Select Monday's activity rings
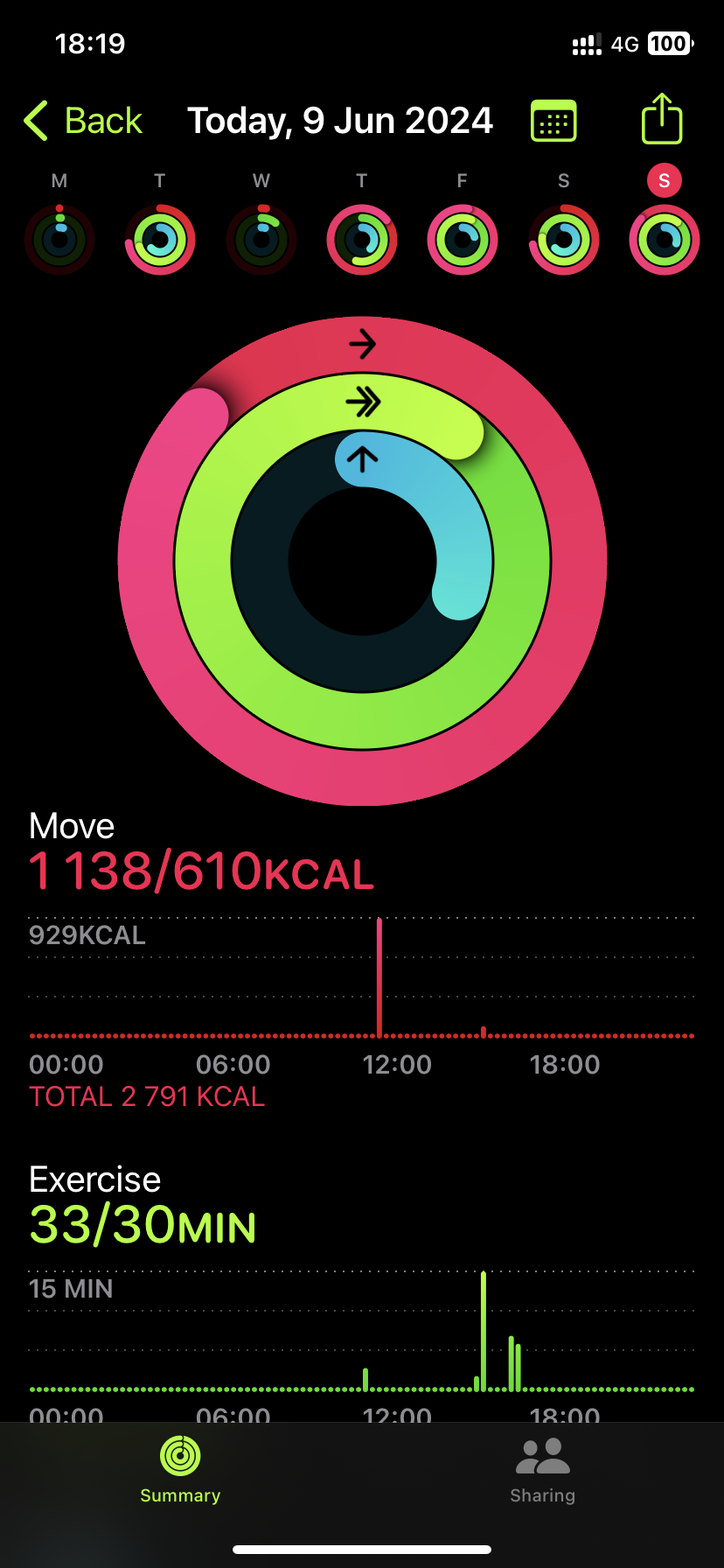This screenshot has height=1568, width=724. point(59,239)
